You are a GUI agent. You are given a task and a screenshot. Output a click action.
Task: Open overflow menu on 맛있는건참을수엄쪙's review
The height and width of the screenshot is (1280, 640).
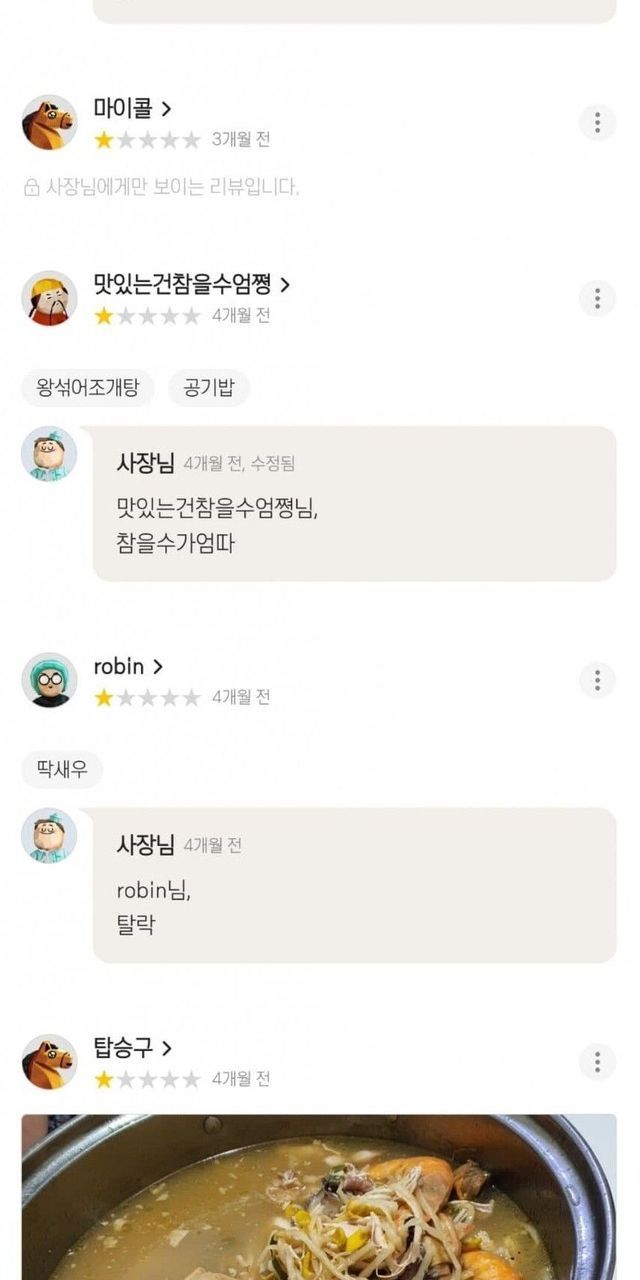click(x=597, y=299)
